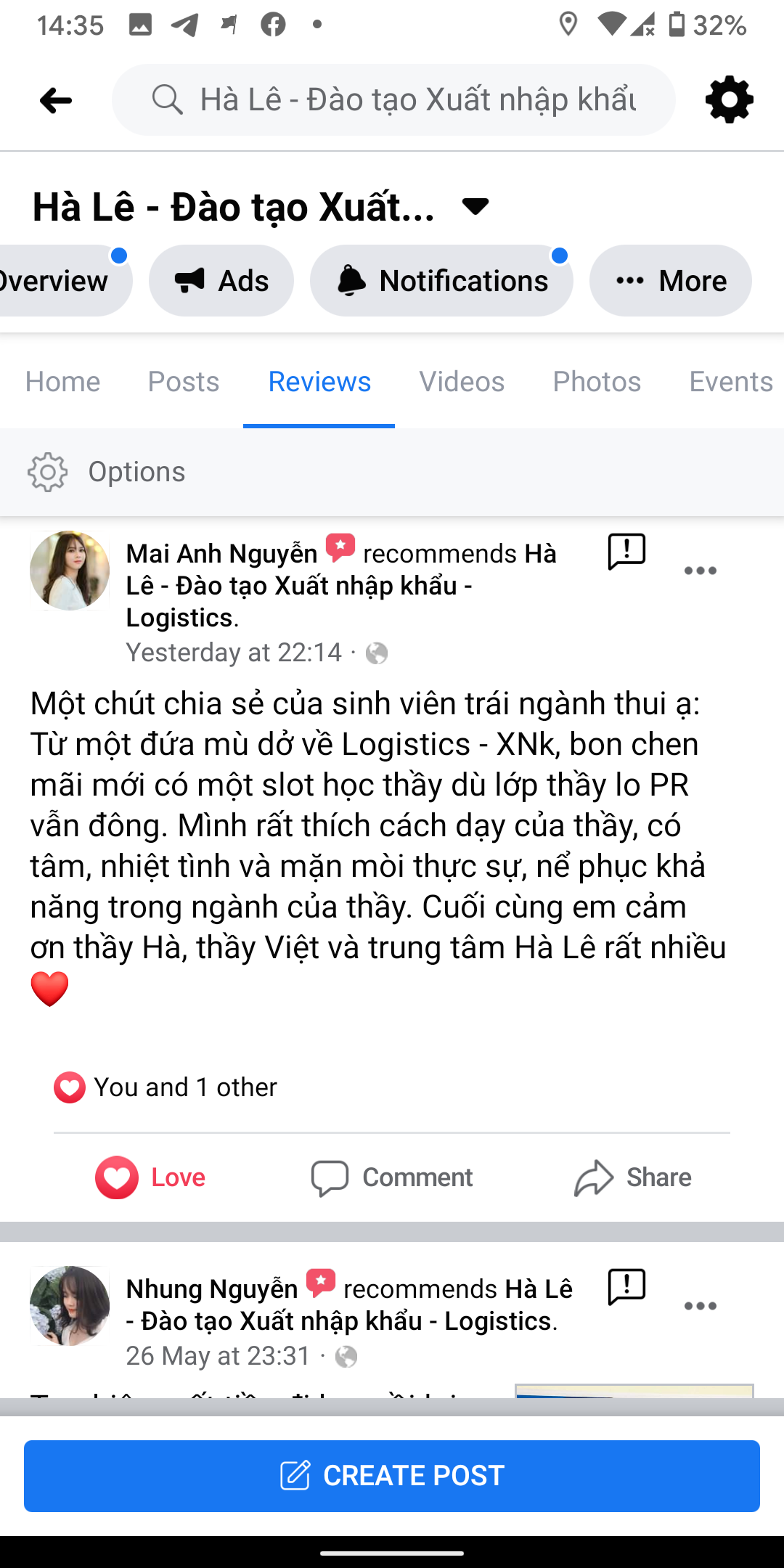The image size is (784, 1568).
Task: Open page settings gear
Action: (x=729, y=100)
